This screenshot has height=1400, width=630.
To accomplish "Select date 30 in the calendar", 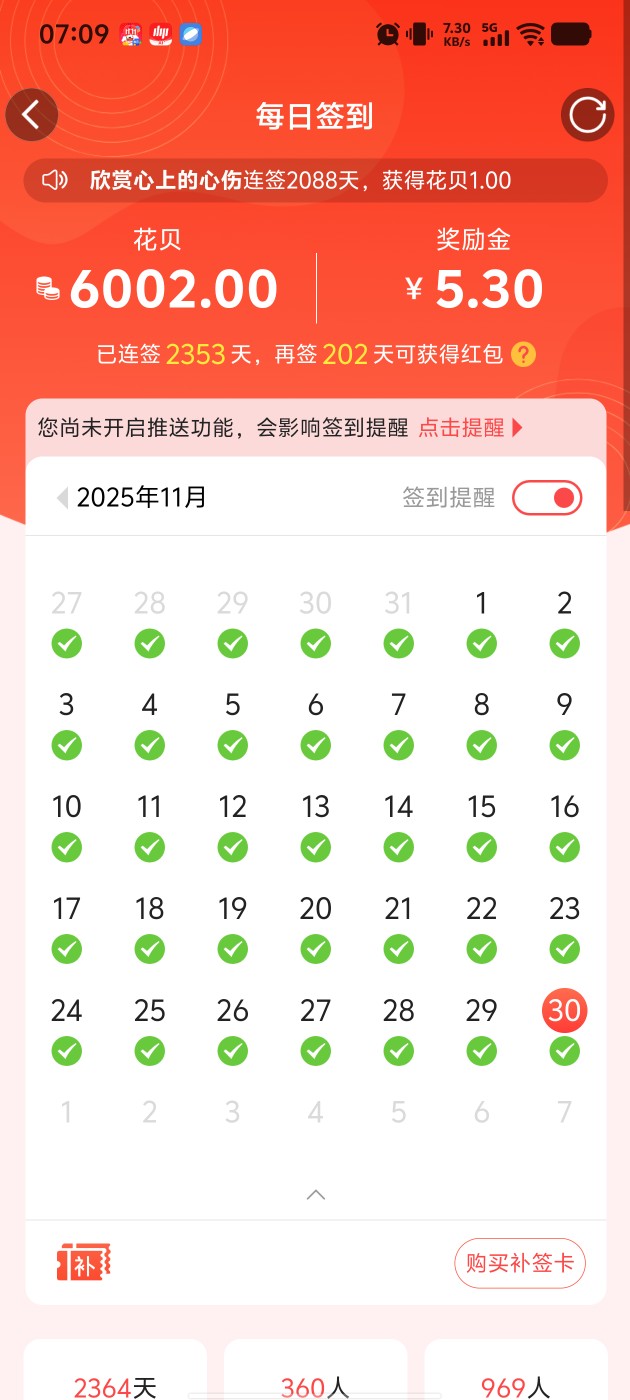I will coord(564,1011).
